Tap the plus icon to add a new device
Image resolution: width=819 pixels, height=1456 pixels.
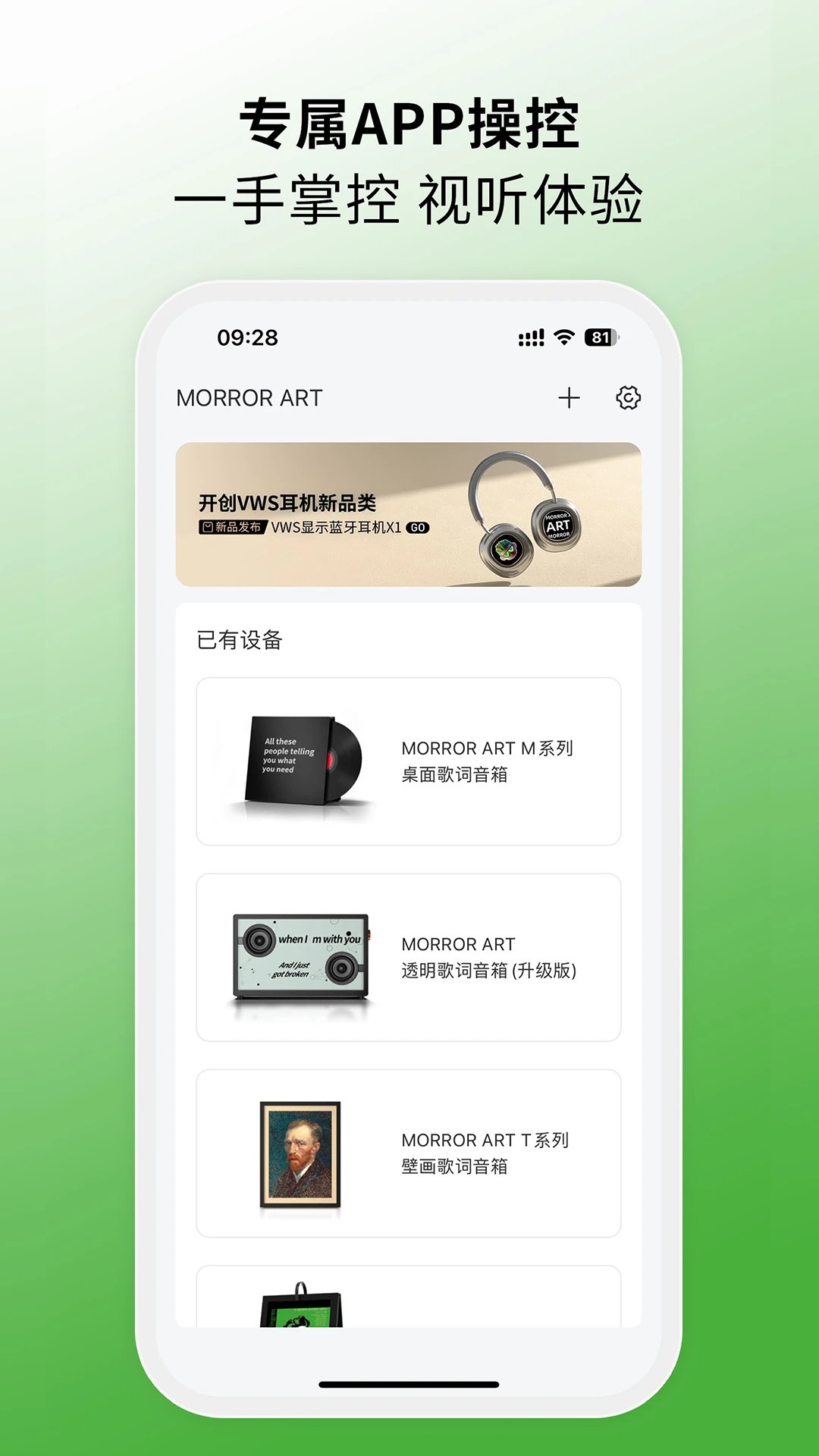(569, 397)
